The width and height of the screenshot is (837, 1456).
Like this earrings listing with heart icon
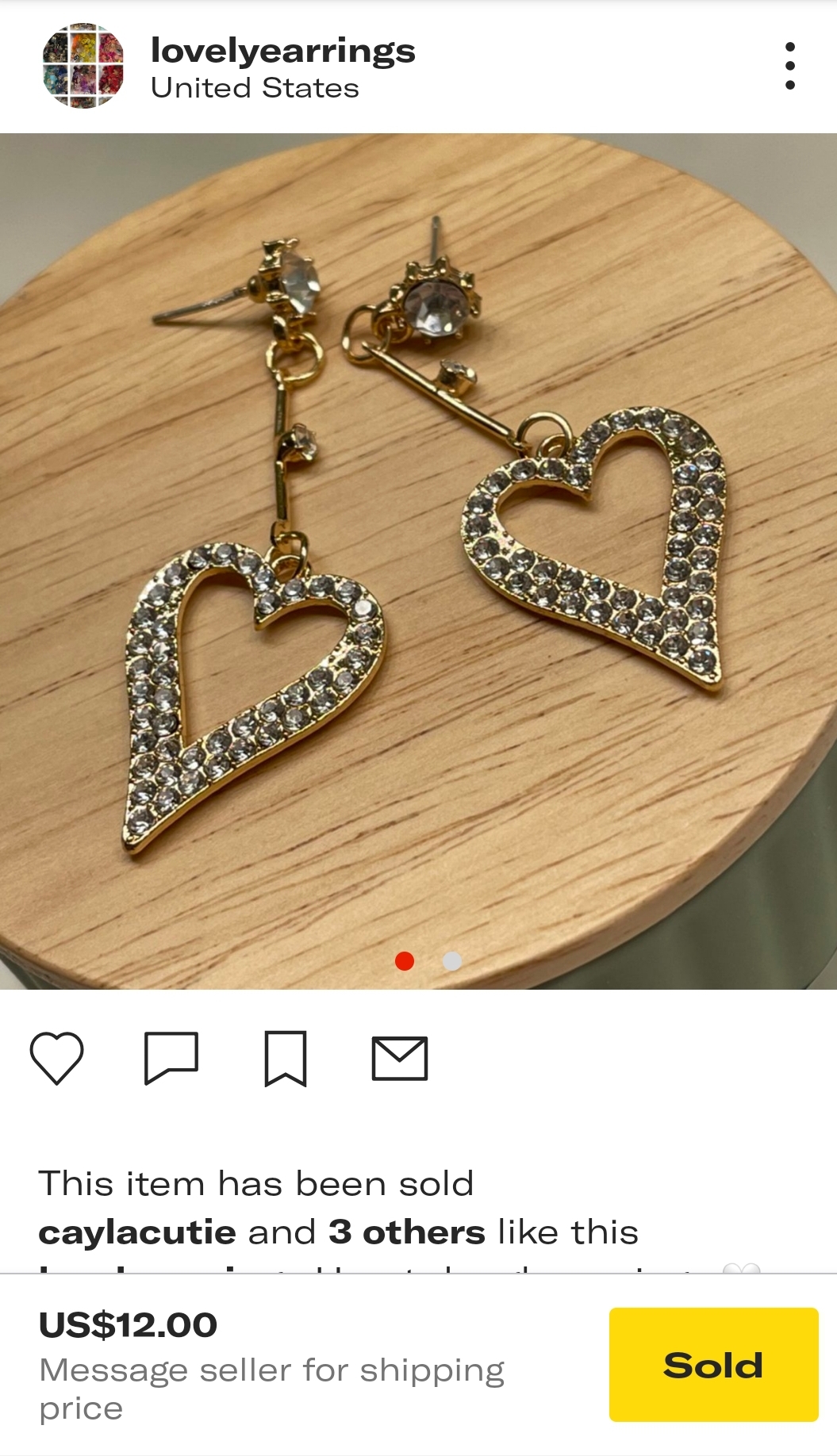point(56,1058)
